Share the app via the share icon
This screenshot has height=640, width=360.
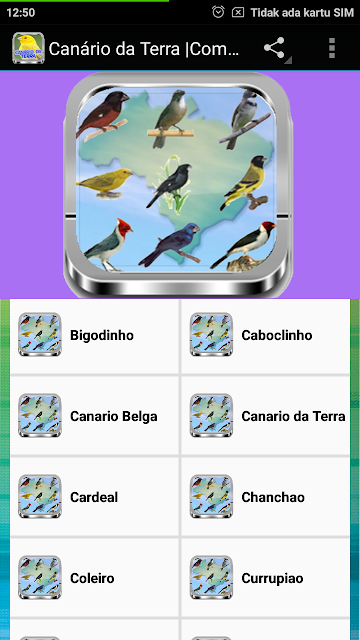(x=274, y=48)
